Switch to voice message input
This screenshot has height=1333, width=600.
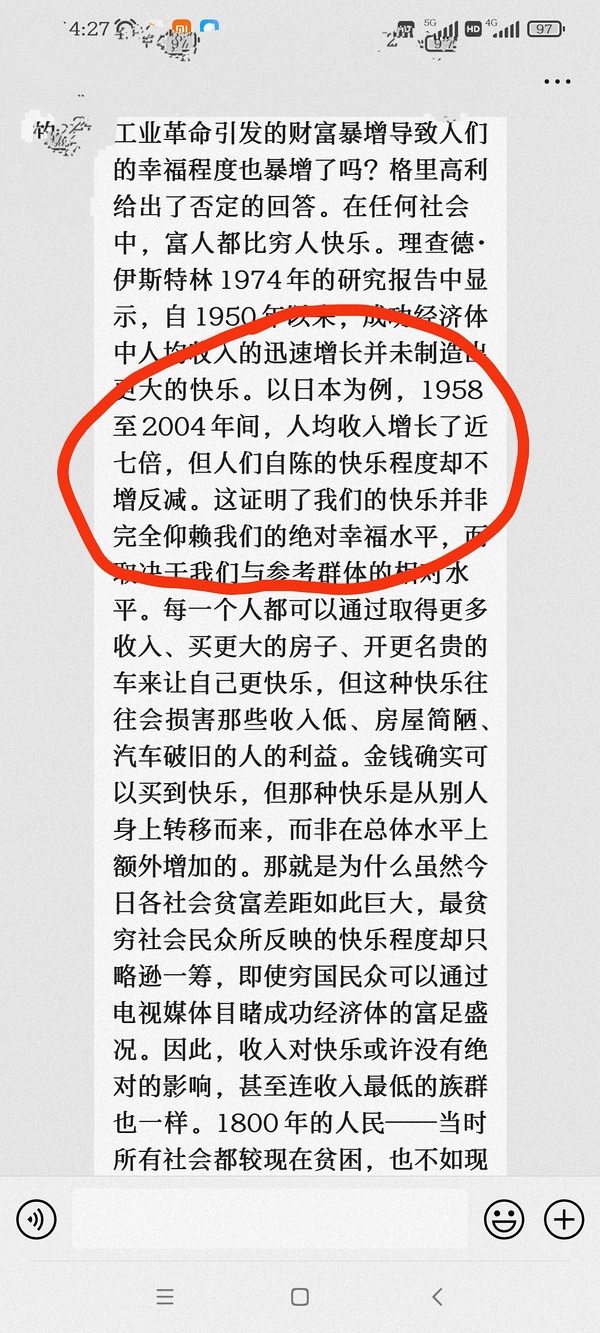click(x=36, y=1219)
